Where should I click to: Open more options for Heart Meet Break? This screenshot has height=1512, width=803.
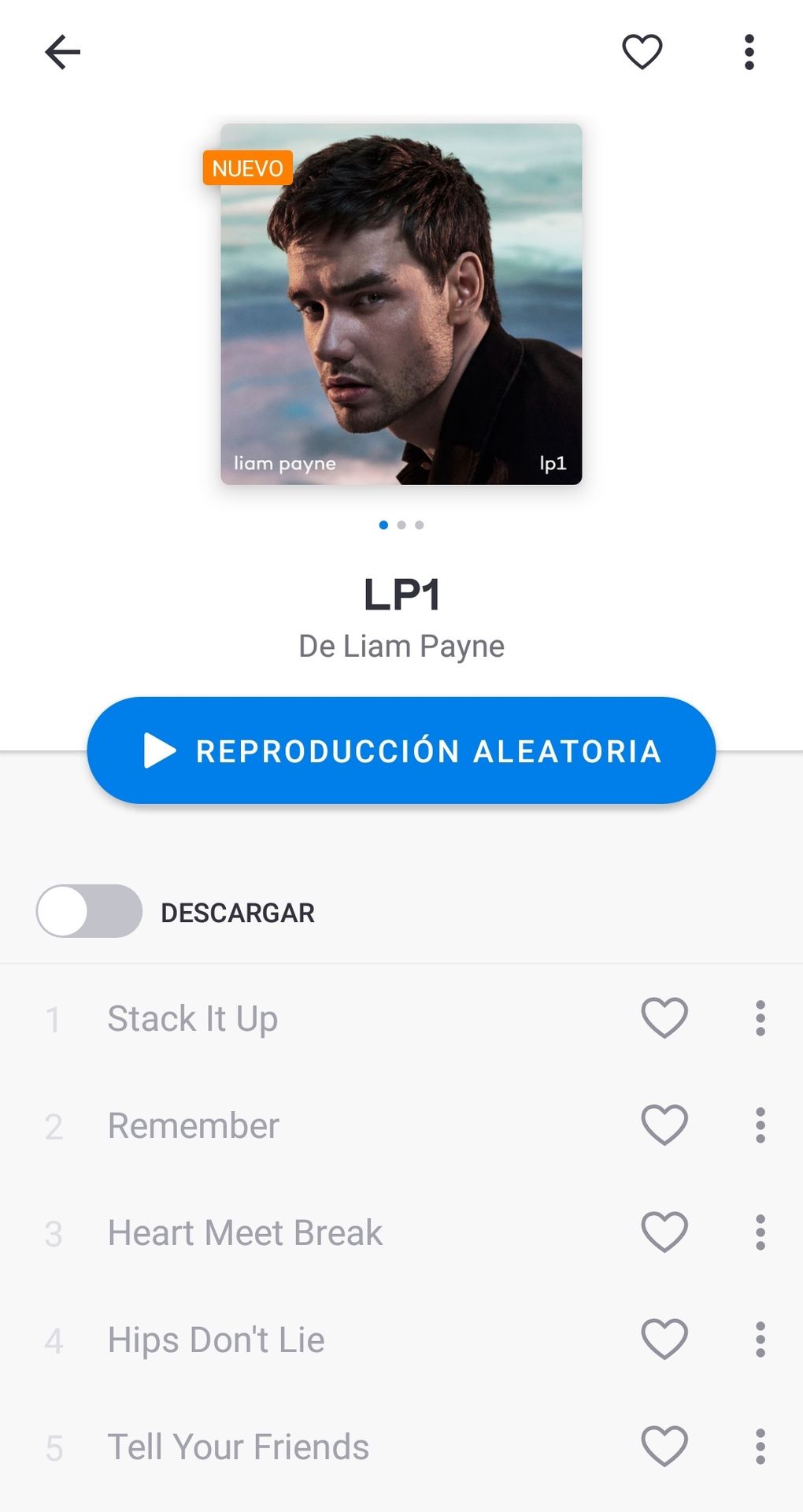click(760, 1232)
